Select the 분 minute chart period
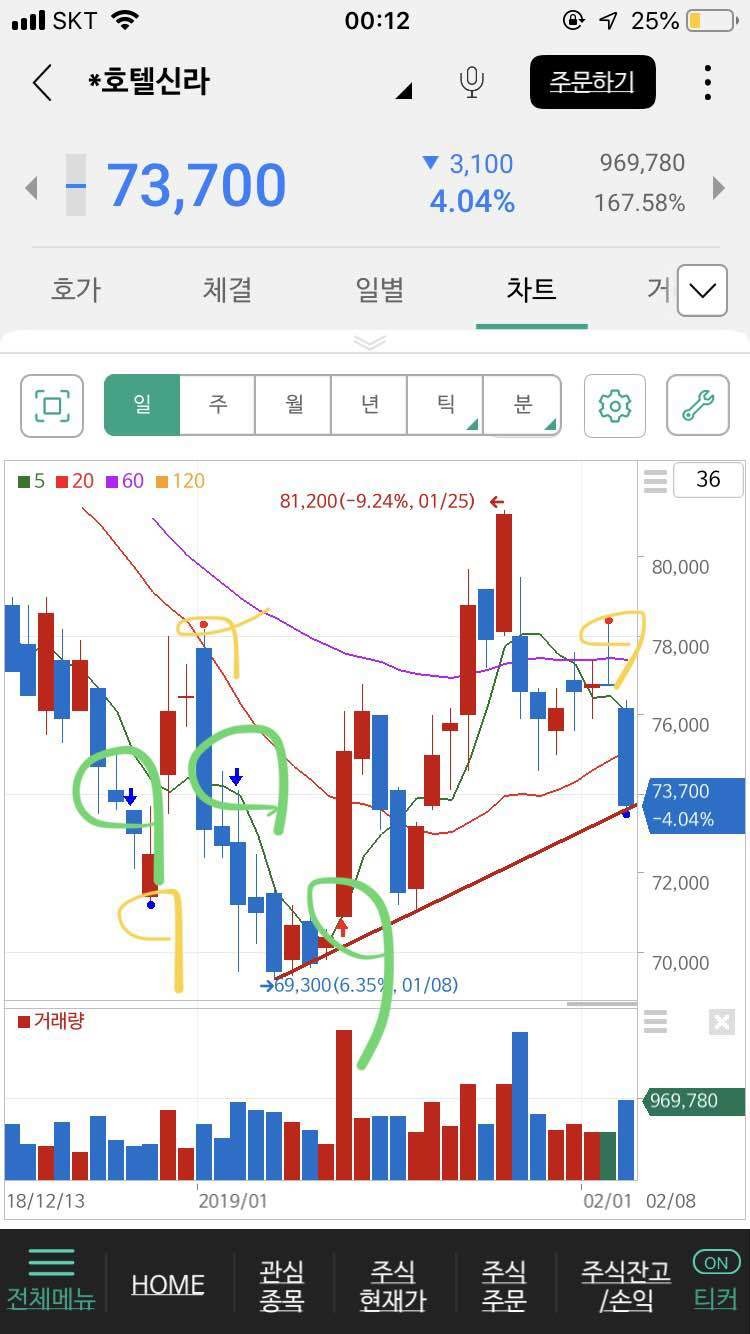Image resolution: width=750 pixels, height=1334 pixels. coord(522,405)
